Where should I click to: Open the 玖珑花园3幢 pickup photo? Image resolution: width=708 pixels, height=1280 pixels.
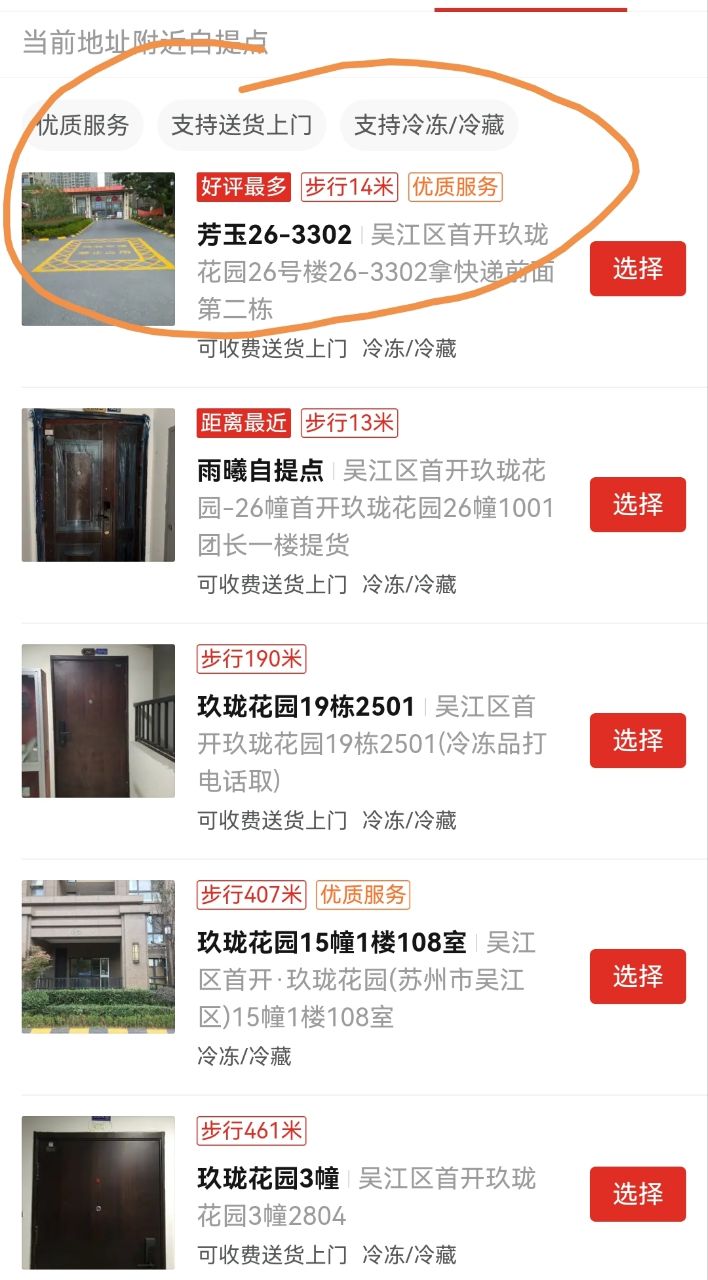[x=98, y=1192]
